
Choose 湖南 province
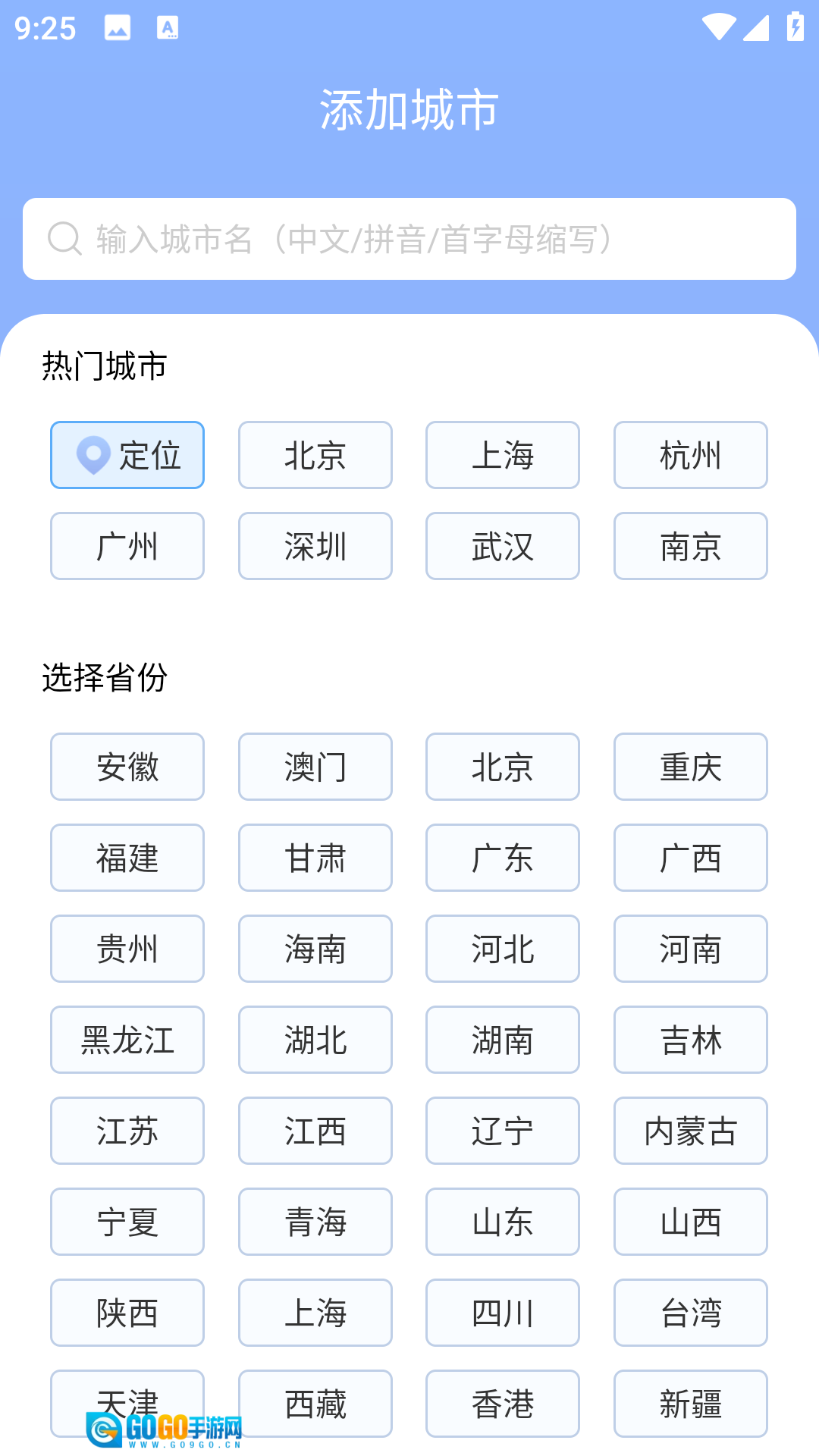[x=503, y=1040]
